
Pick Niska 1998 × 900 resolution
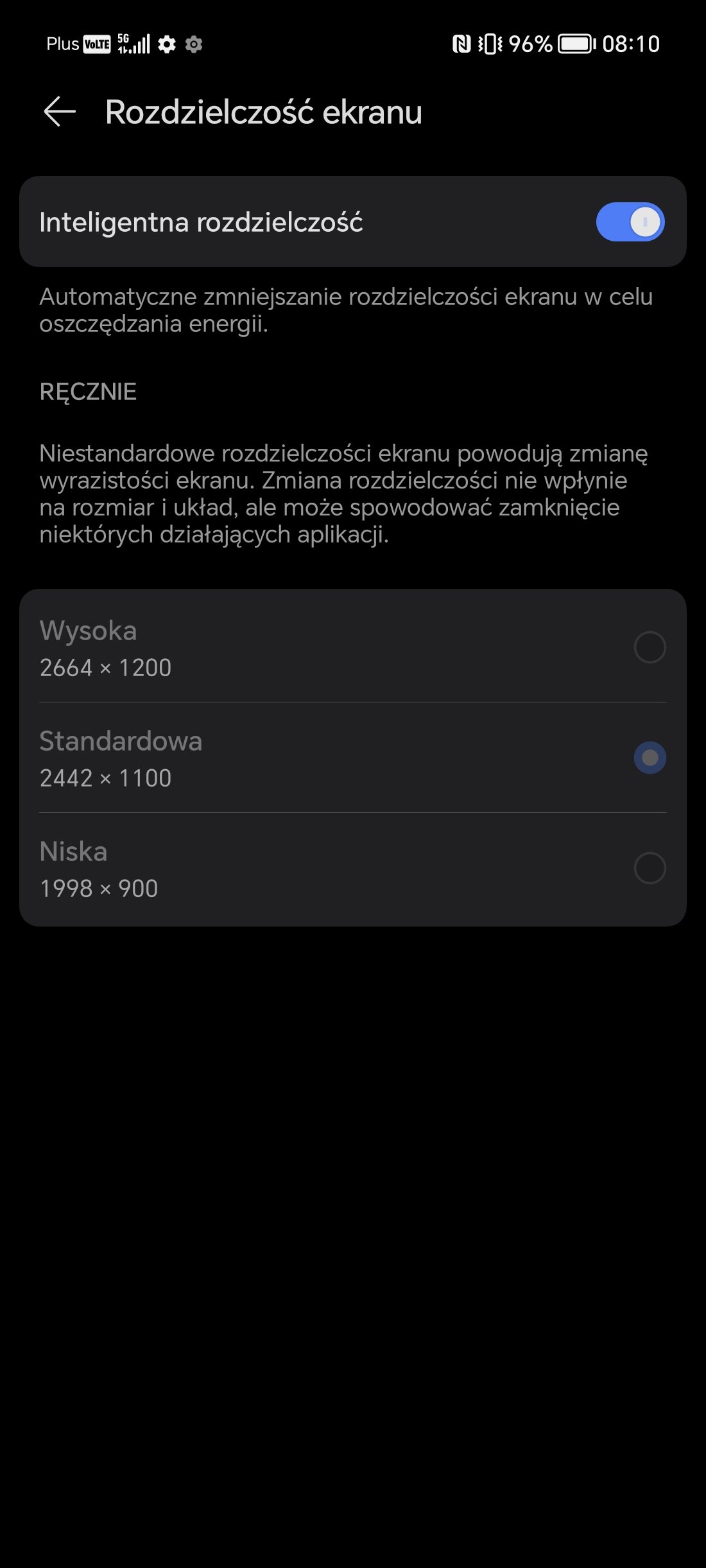[353, 869]
